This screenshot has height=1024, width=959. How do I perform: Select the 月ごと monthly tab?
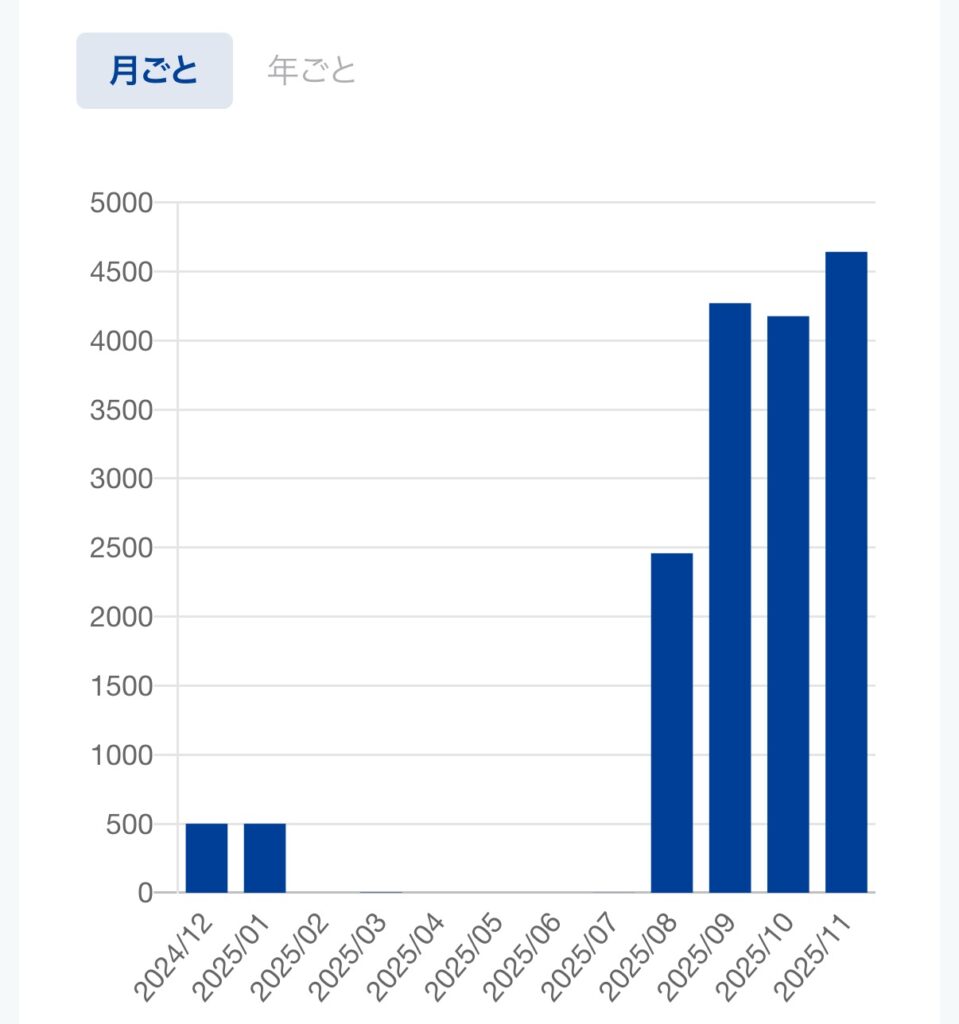click(154, 71)
